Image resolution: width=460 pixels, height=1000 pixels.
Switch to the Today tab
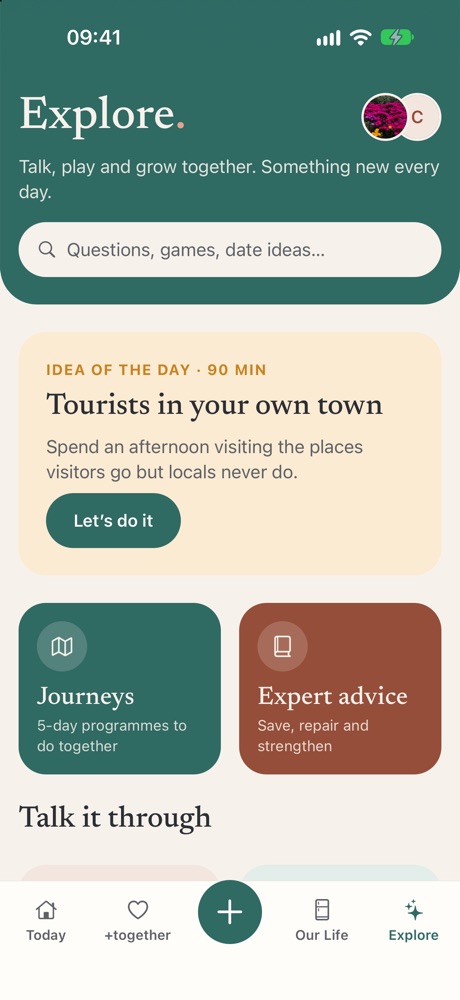coord(46,921)
